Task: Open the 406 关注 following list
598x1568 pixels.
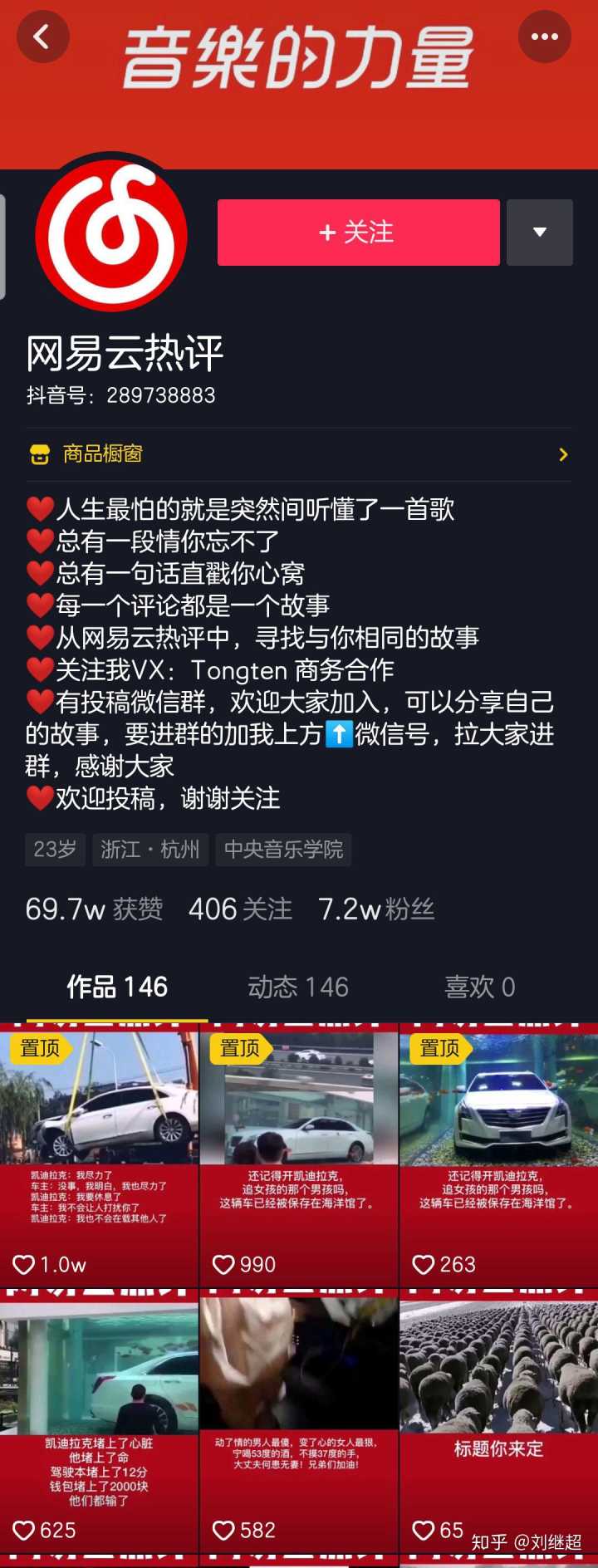Action: 240,909
